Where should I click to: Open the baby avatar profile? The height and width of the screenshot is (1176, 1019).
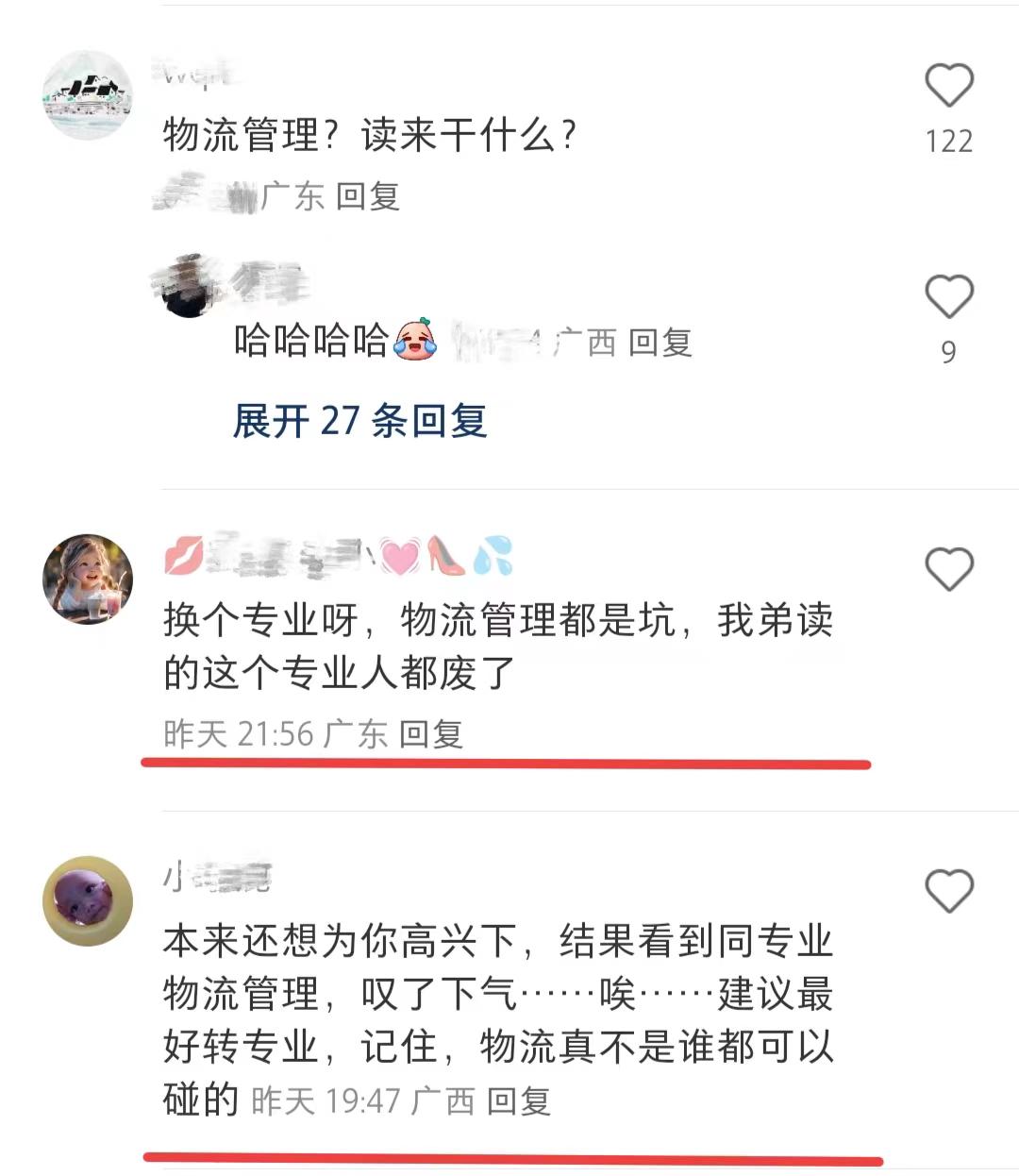88,900
